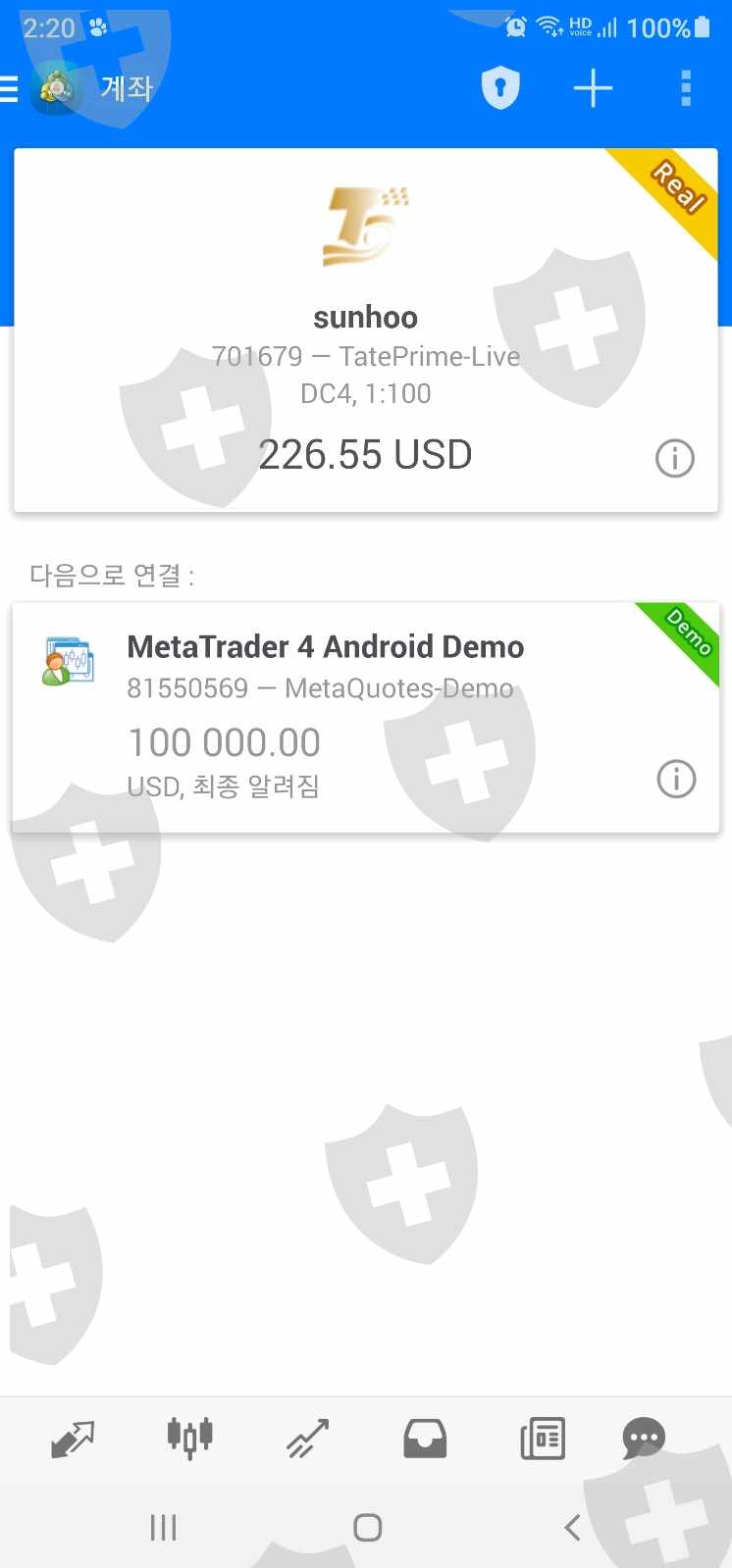This screenshot has height=1568, width=732.
Task: Open the news tab
Action: point(543,1440)
